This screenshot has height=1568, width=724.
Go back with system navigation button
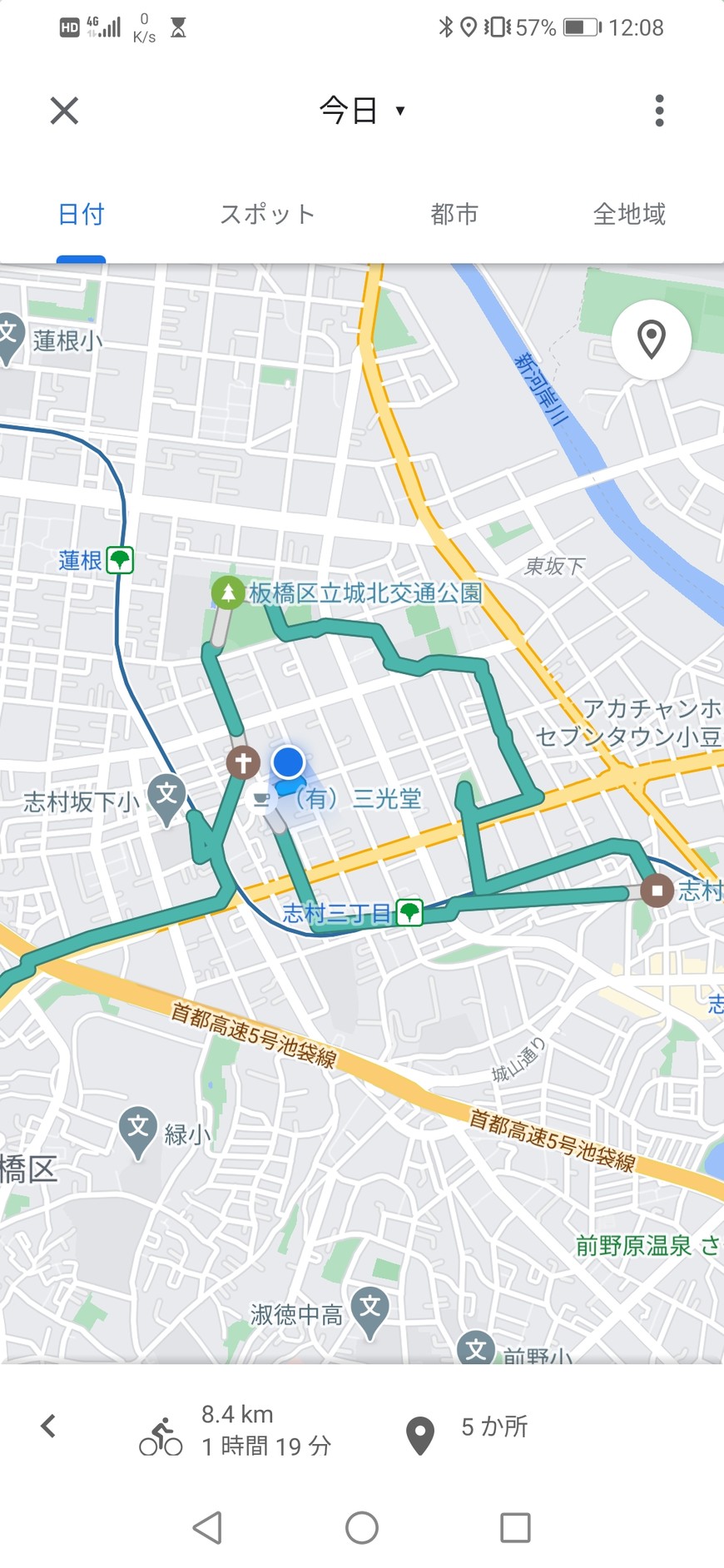pos(207,1528)
